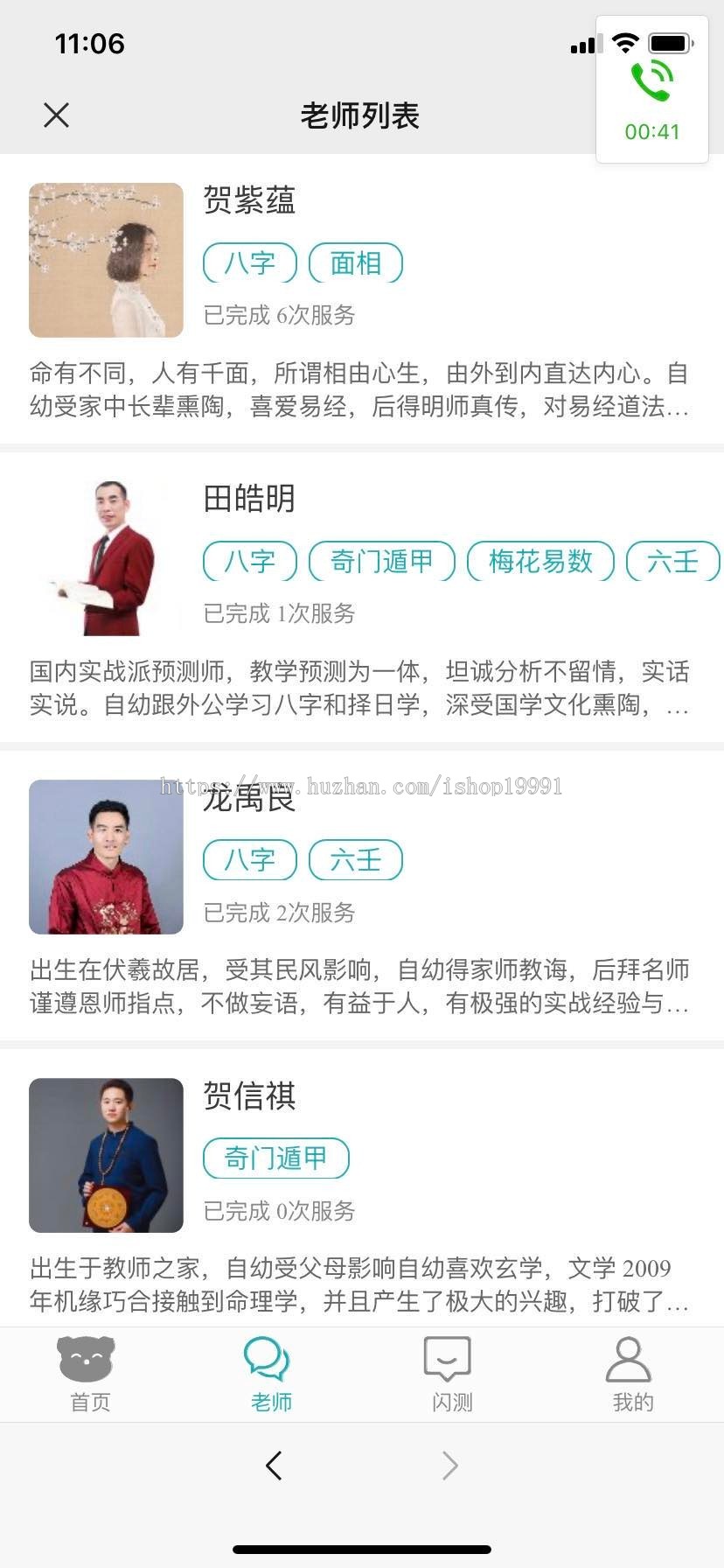Select the 奇门遁甲 tag under 贺信祺
Image resolution: width=724 pixels, height=1568 pixels.
[x=276, y=1158]
